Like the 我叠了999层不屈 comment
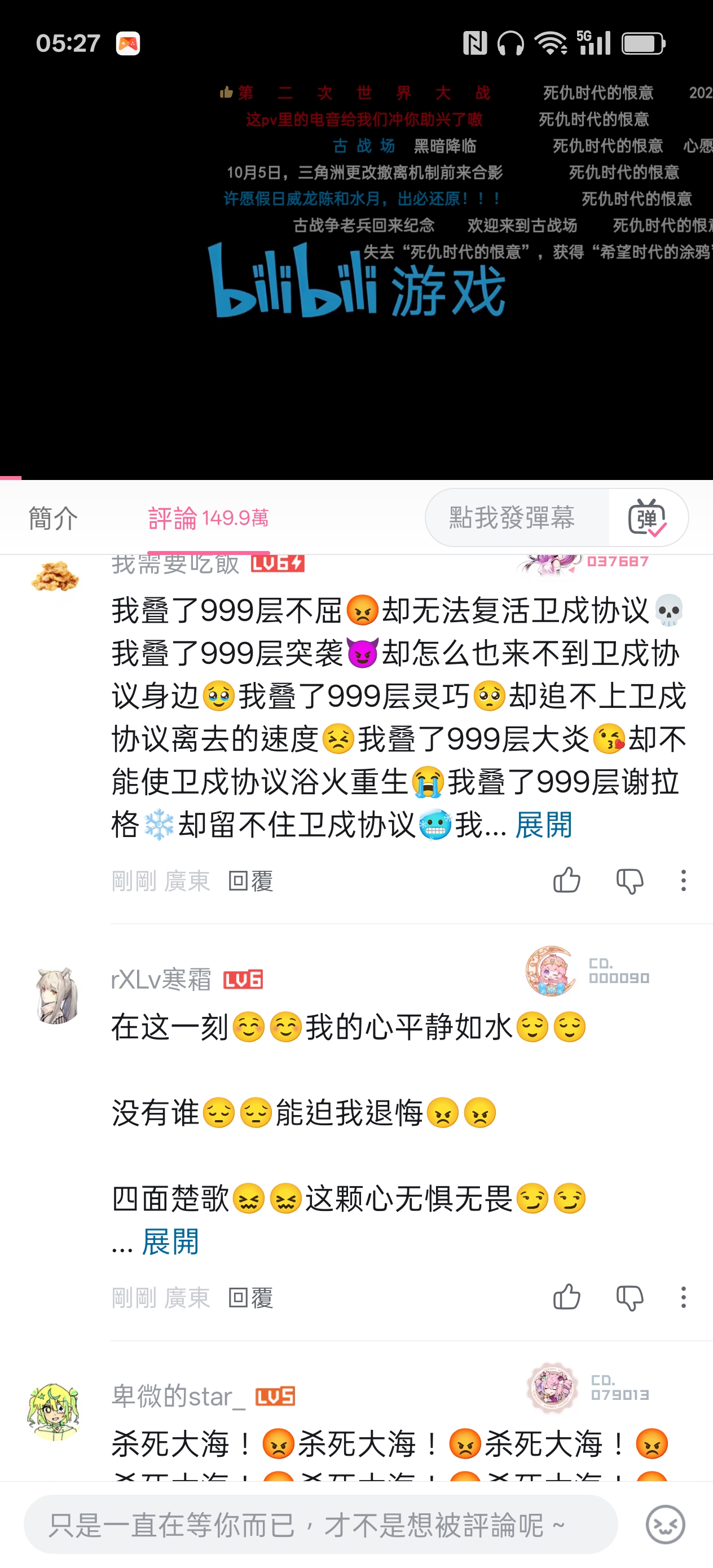 coord(566,880)
